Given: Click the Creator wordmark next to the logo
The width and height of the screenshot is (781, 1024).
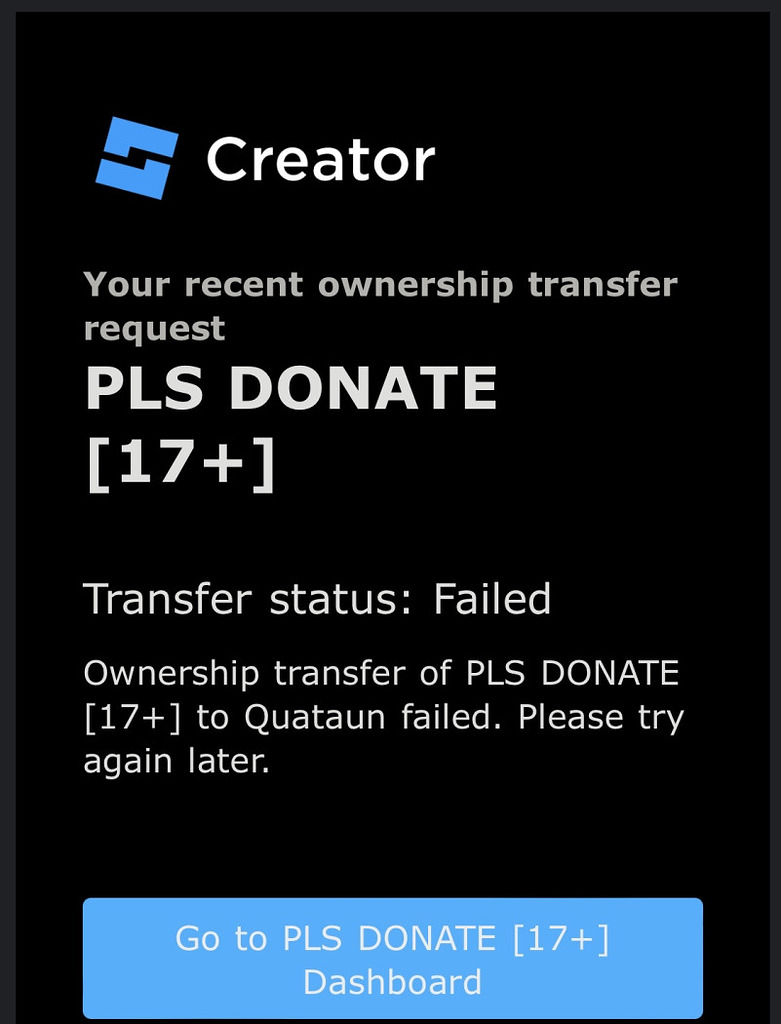Looking at the screenshot, I should (318, 158).
